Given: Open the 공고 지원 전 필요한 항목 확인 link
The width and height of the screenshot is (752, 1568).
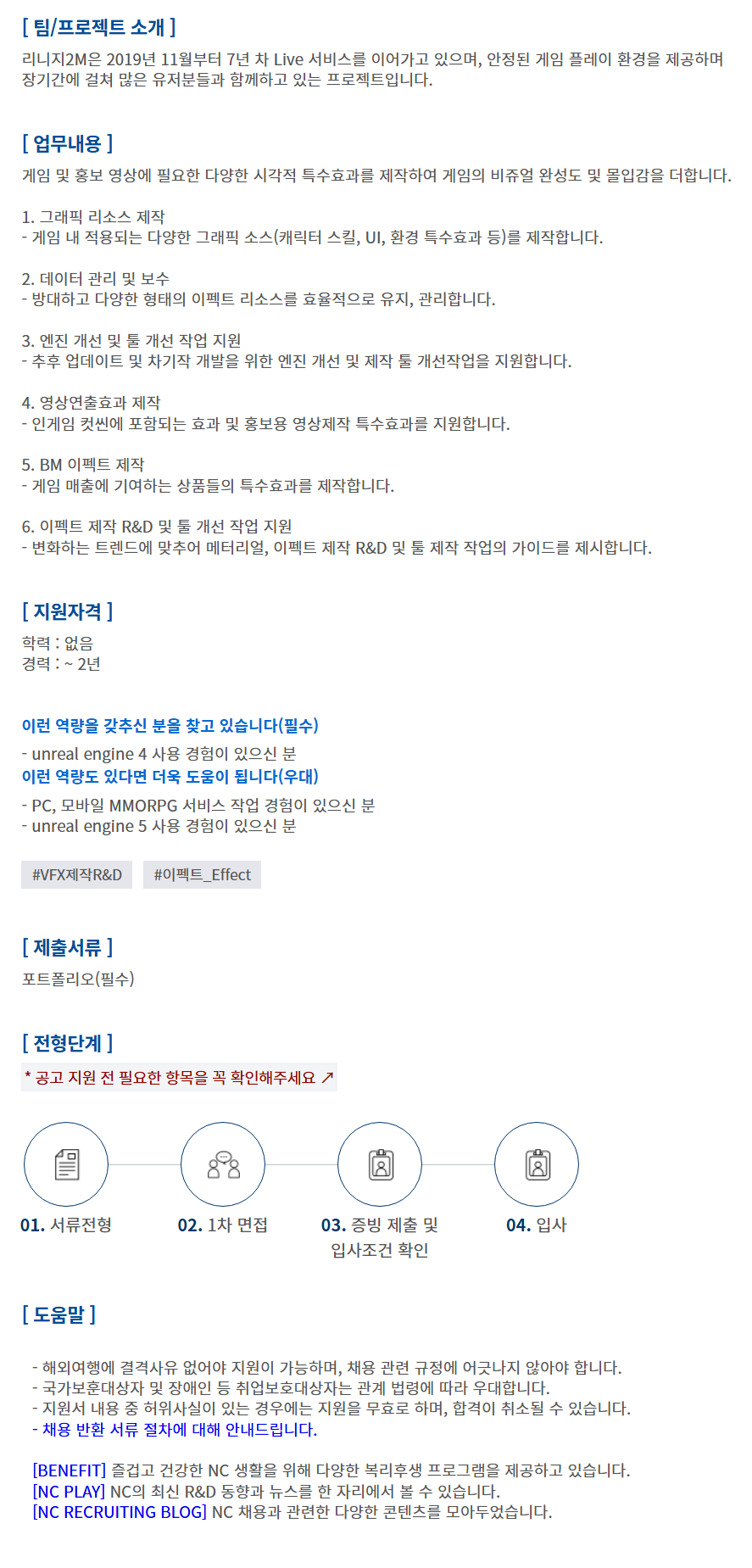Looking at the screenshot, I should pyautogui.click(x=179, y=1077).
